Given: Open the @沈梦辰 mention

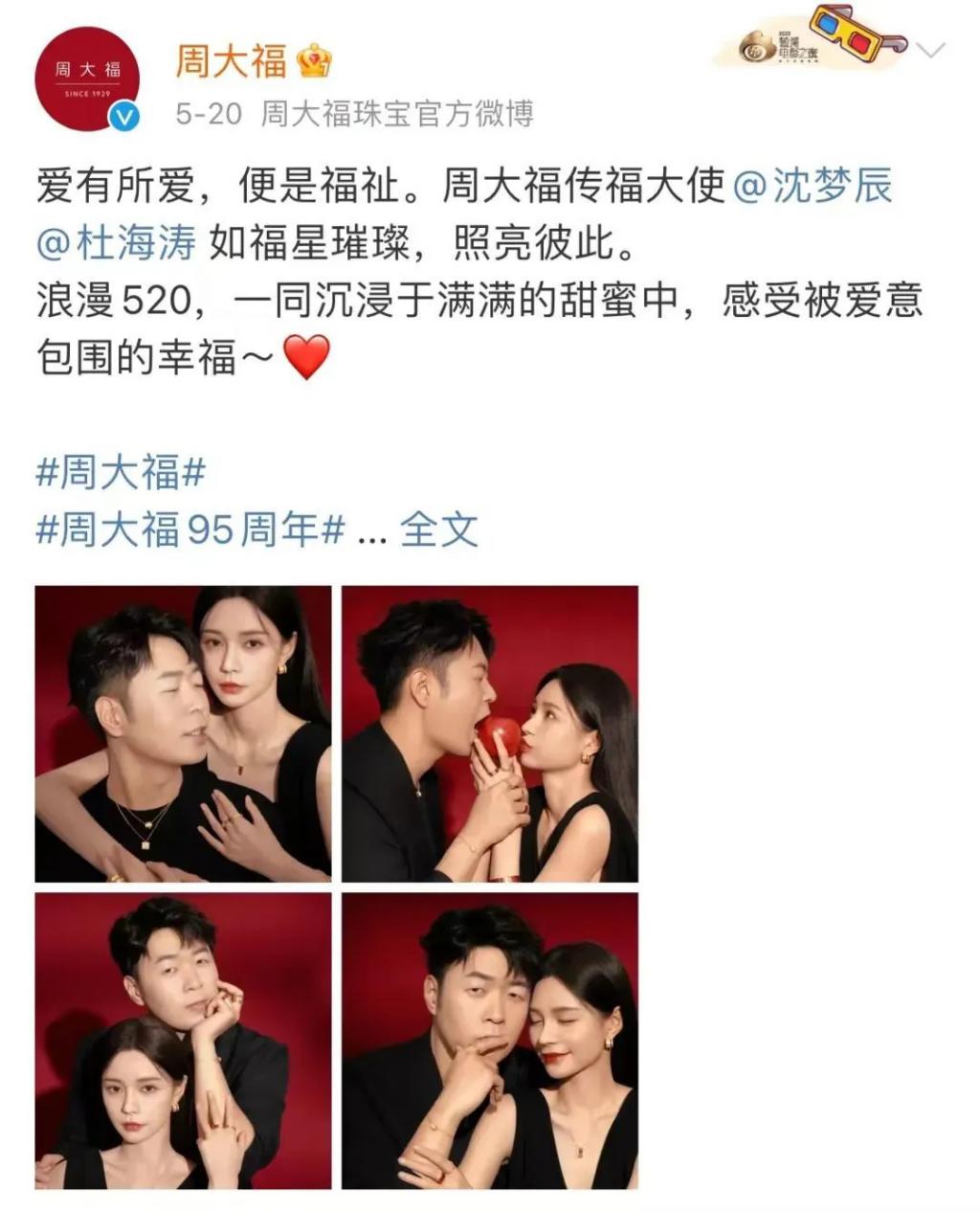Looking at the screenshot, I should pyautogui.click(x=813, y=187).
